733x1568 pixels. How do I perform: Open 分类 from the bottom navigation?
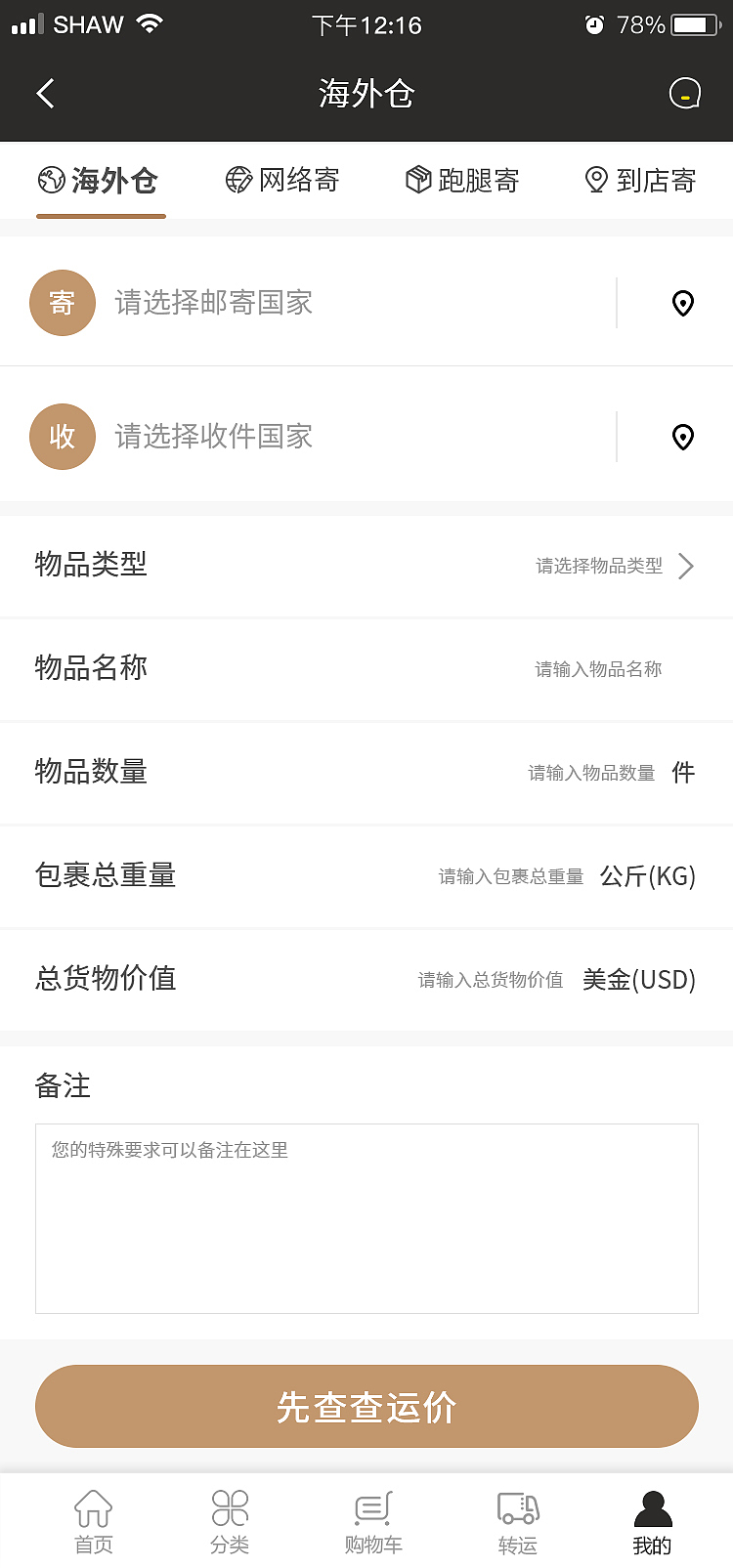230,1507
